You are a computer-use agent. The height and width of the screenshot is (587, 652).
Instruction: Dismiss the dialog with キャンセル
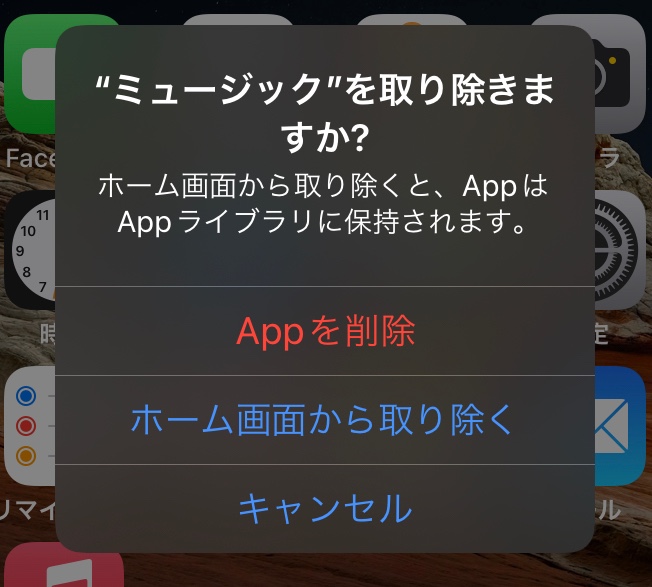tap(325, 508)
